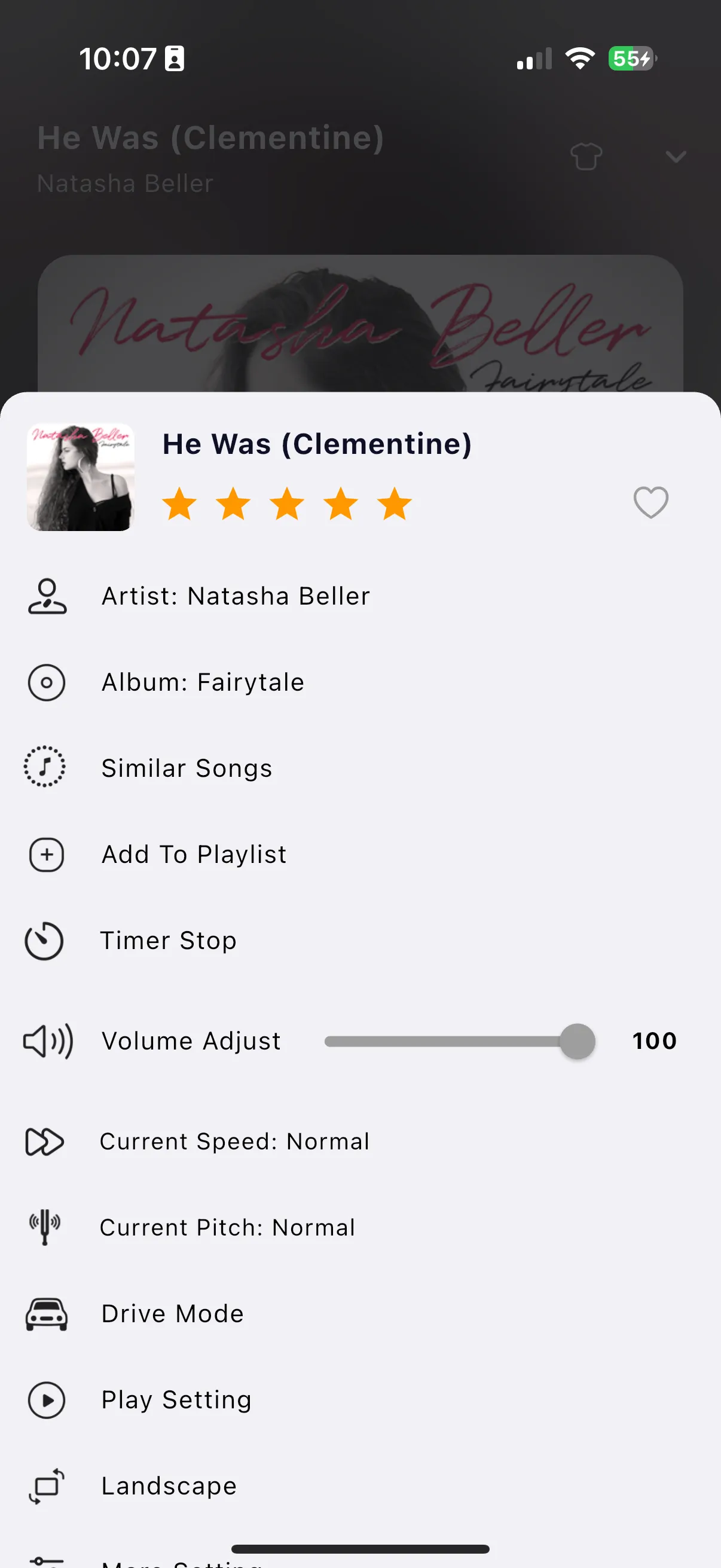Image resolution: width=721 pixels, height=1568 pixels.
Task: Select the Drive Mode car icon
Action: click(x=46, y=1313)
